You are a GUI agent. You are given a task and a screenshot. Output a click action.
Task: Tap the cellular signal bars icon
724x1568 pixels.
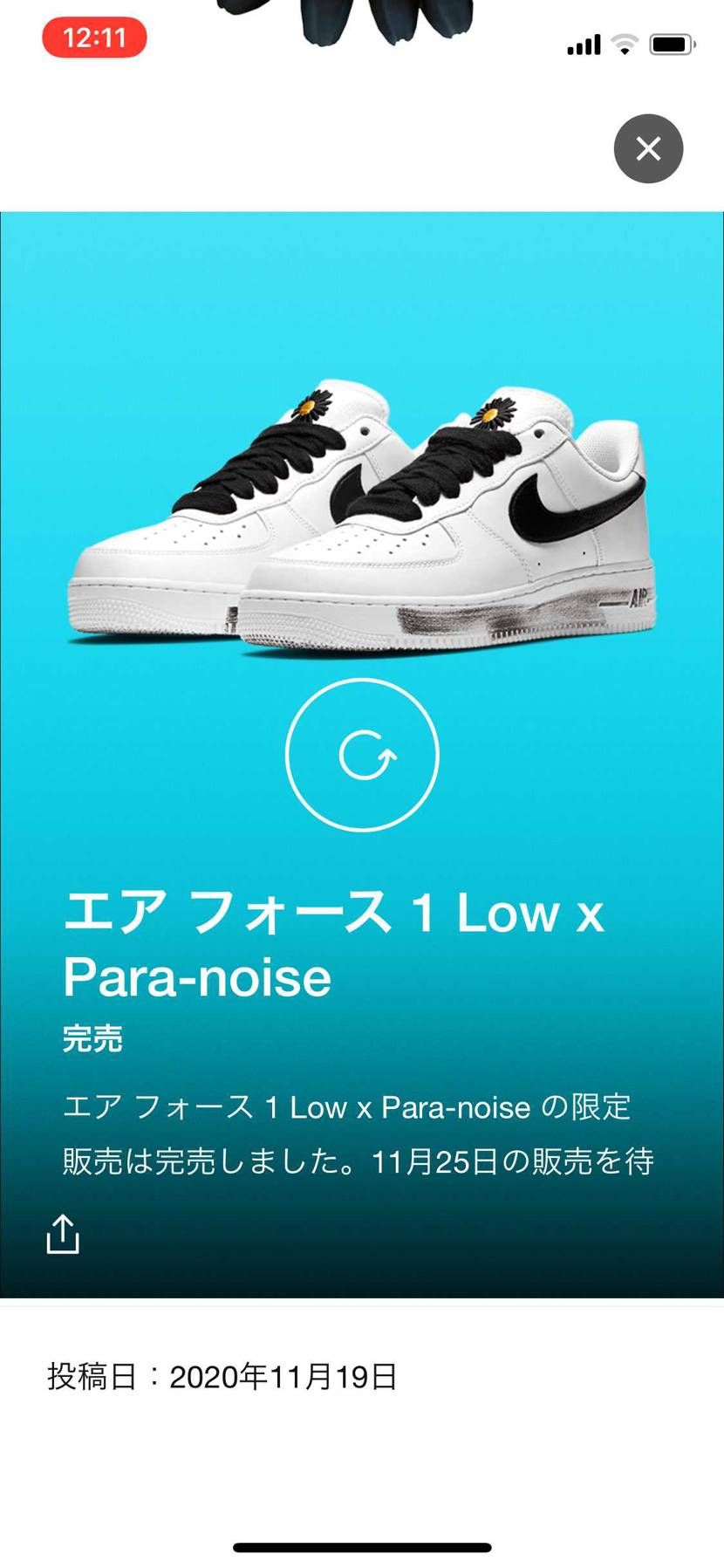point(585,44)
